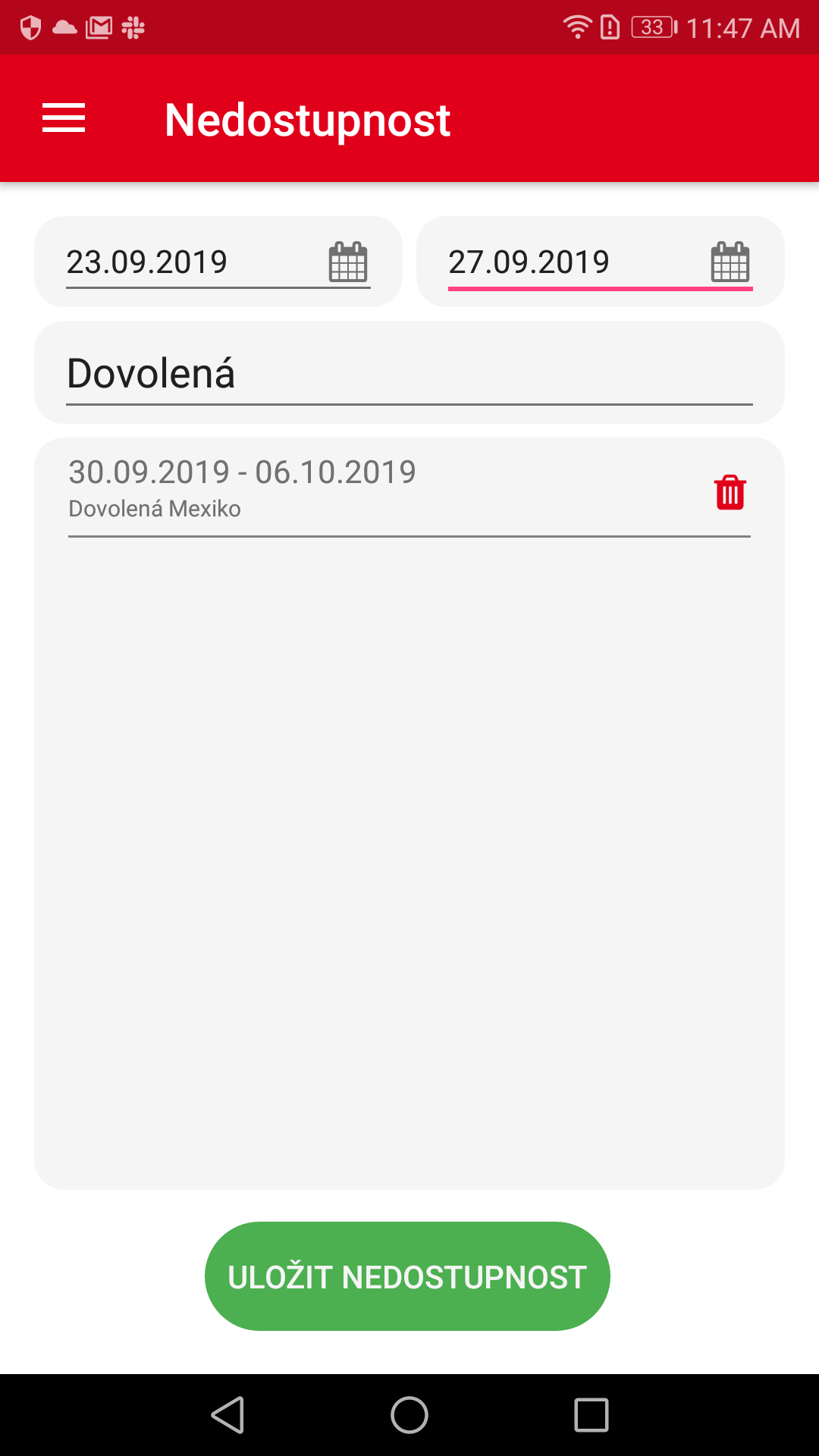Open calendar picker for end date 27.09.2019
This screenshot has height=1456, width=819.
click(730, 262)
